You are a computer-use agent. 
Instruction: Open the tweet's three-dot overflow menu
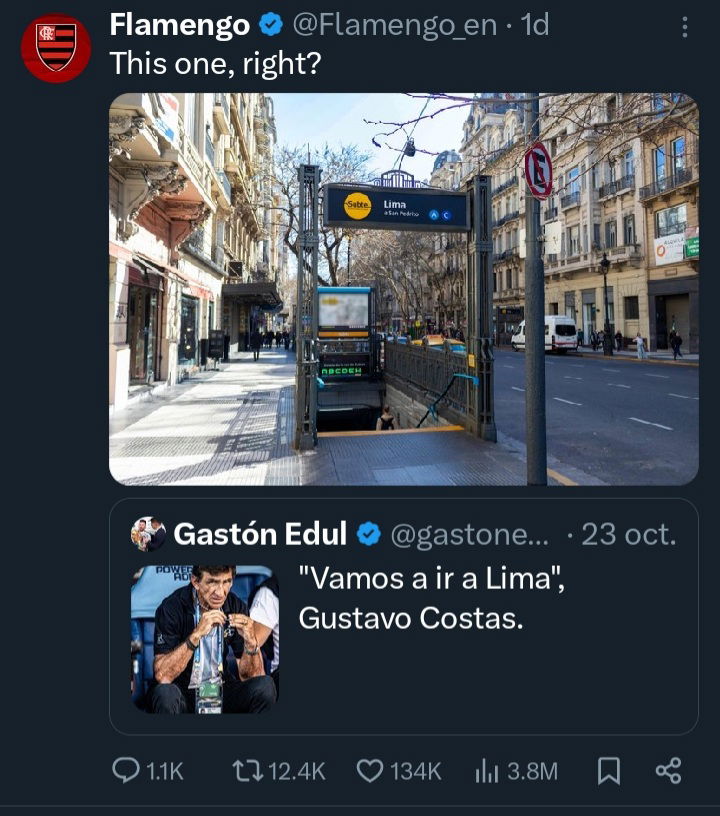(684, 26)
